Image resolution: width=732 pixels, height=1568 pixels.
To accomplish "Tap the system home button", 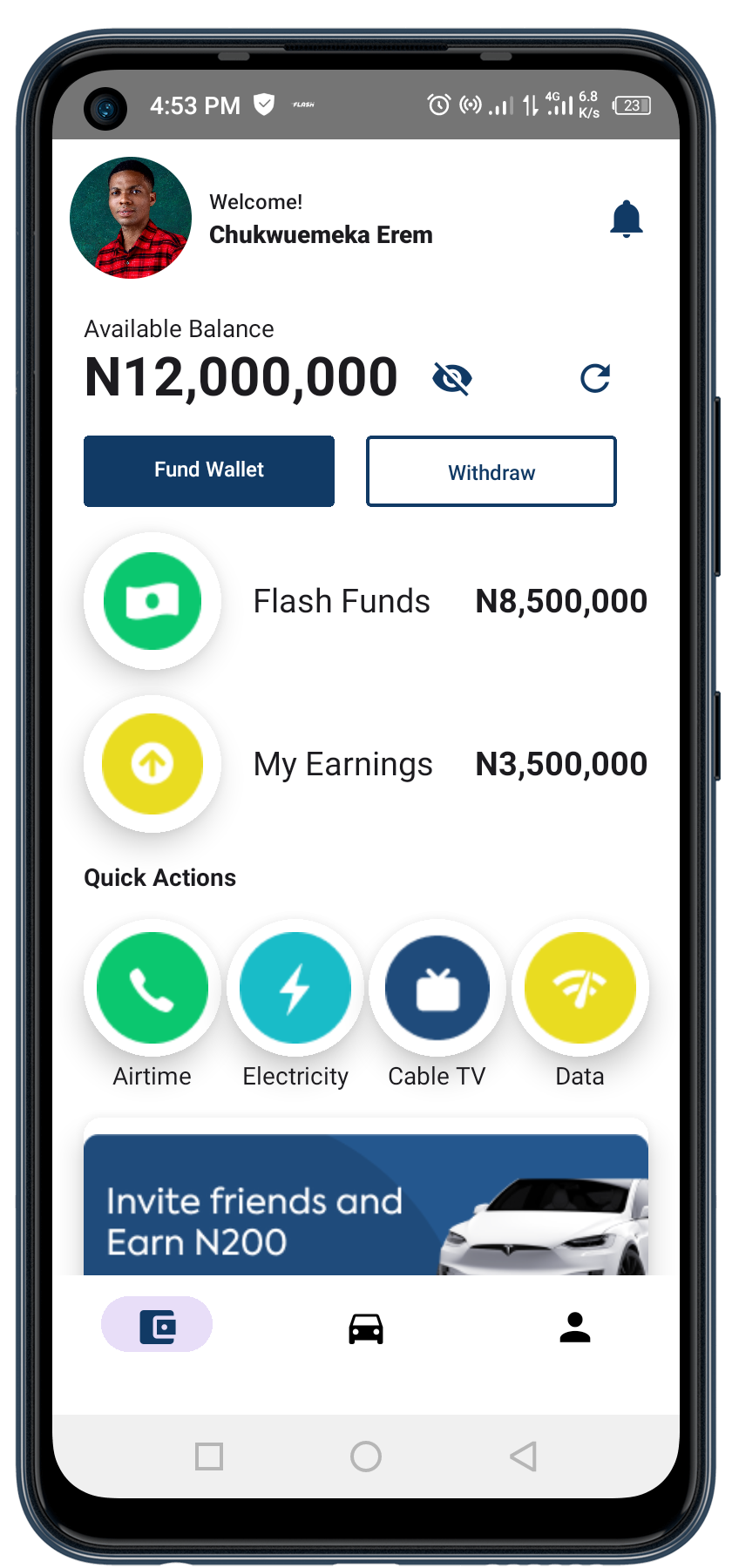I will coord(366,1456).
